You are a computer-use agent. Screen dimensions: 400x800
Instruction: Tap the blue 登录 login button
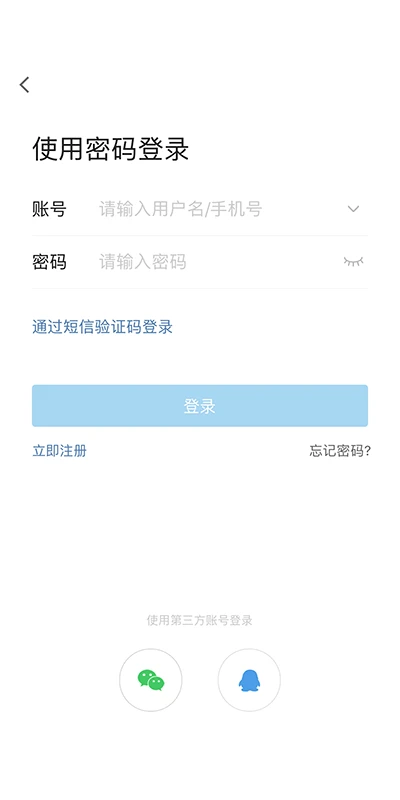(200, 406)
